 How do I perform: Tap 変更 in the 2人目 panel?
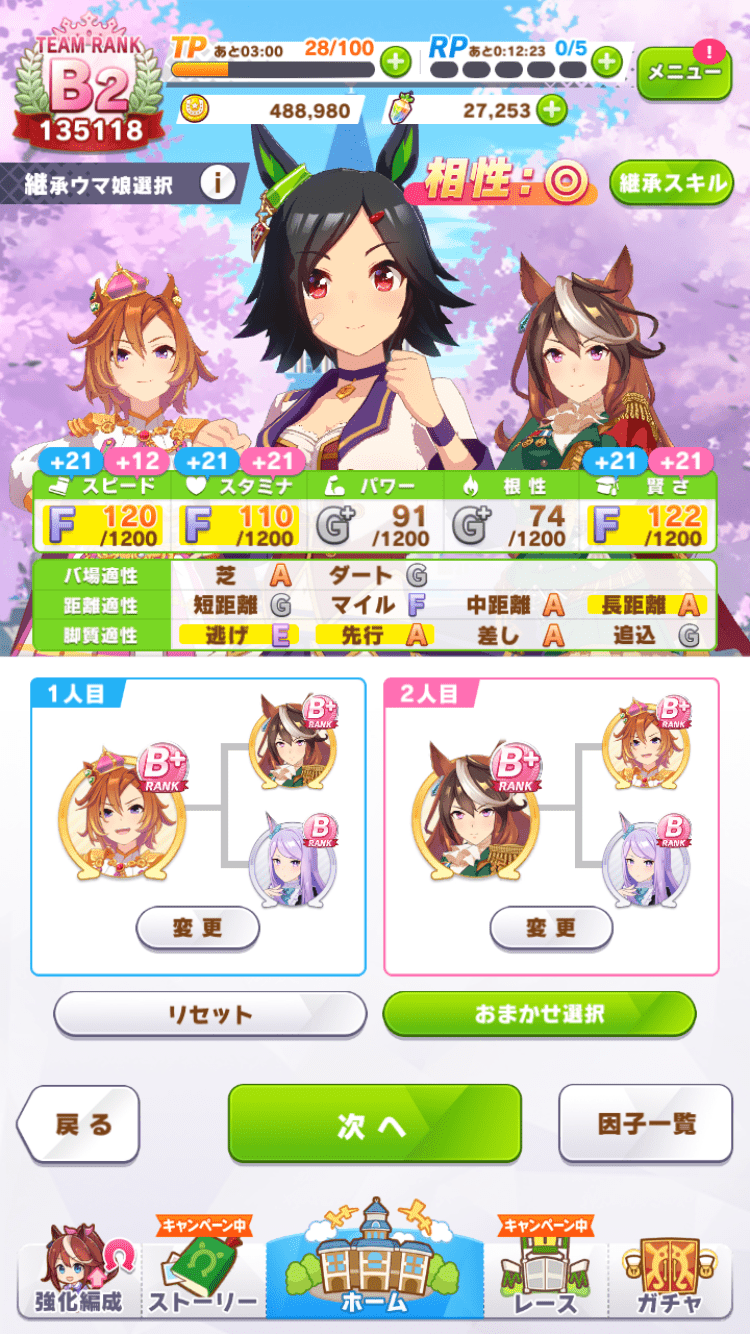551,928
